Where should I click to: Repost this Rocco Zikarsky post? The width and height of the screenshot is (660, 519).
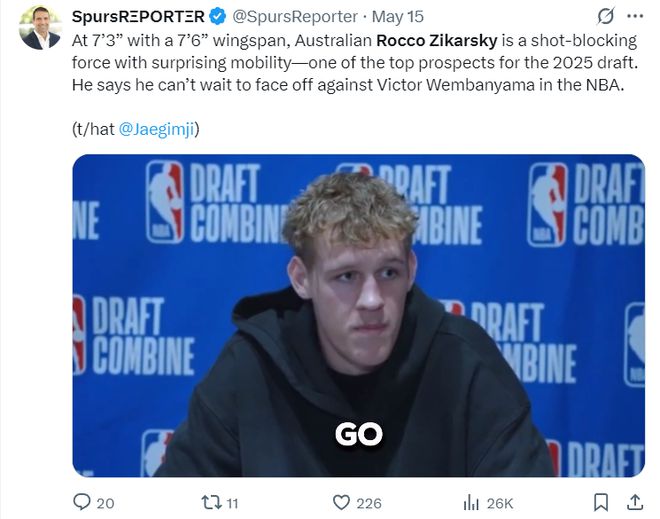pyautogui.click(x=211, y=502)
